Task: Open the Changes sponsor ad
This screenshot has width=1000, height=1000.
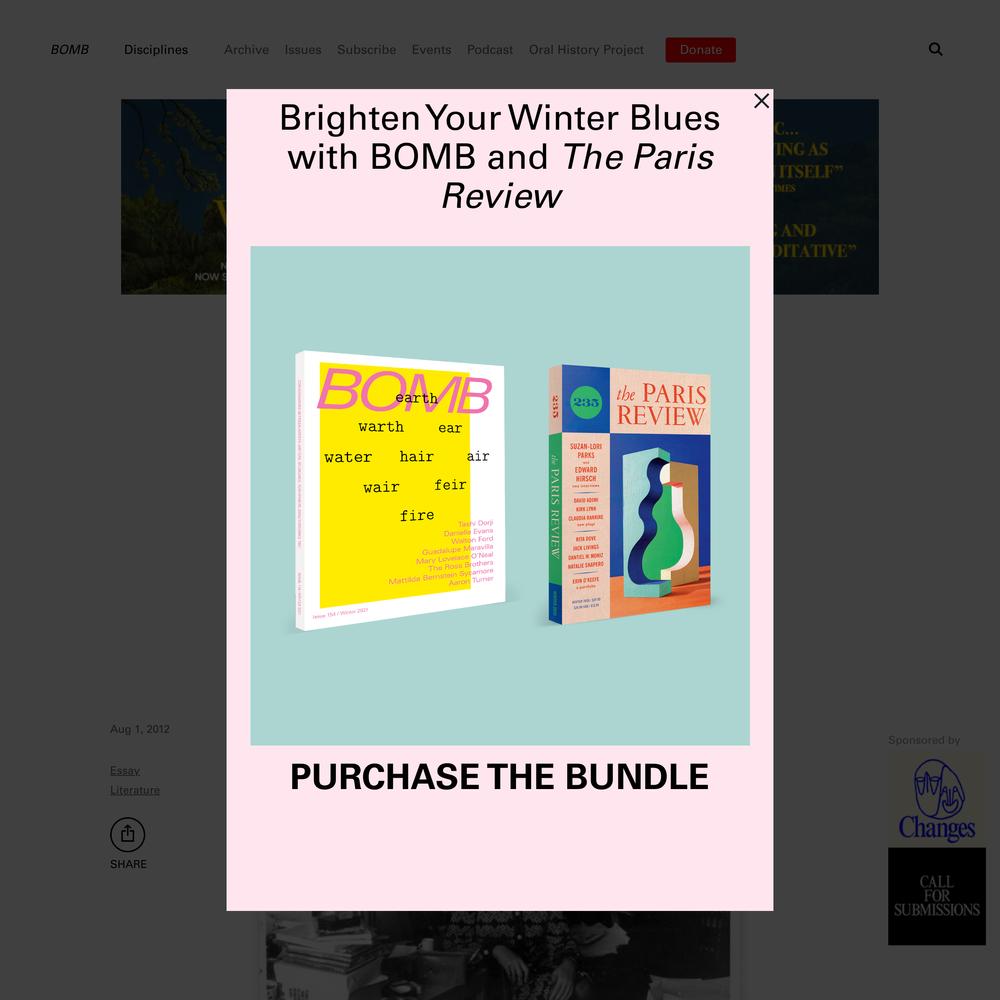Action: coord(936,799)
